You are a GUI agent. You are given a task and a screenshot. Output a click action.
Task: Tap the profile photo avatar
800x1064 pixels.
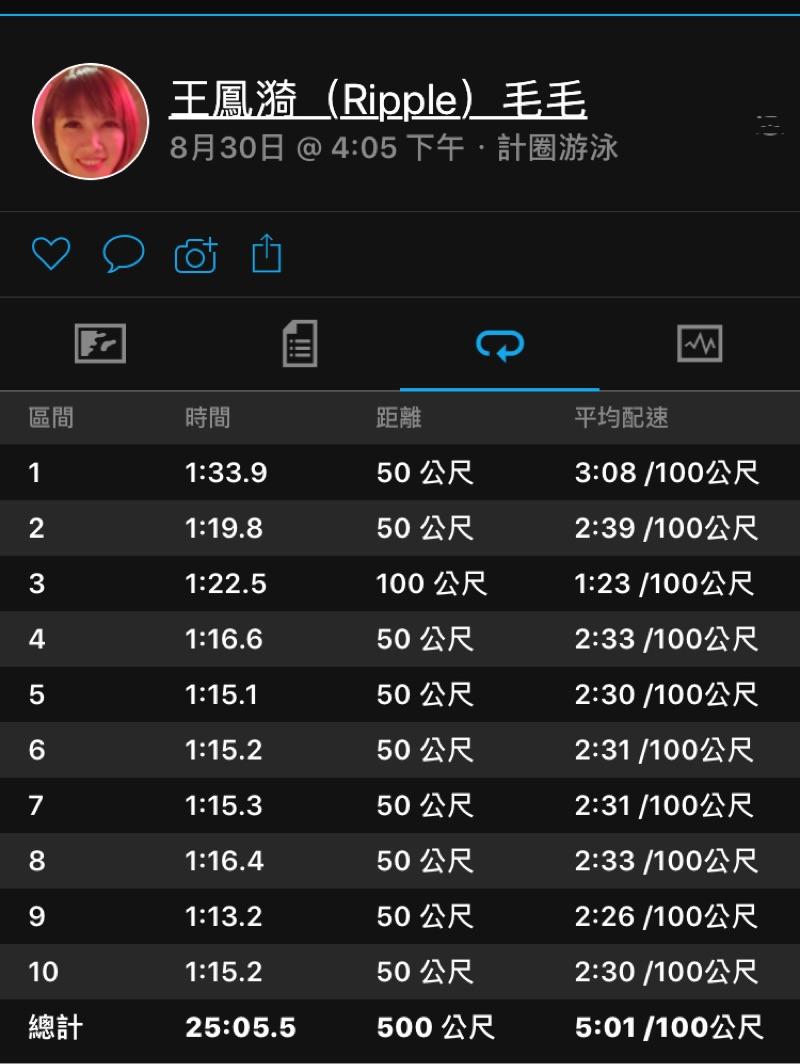pyautogui.click(x=91, y=123)
